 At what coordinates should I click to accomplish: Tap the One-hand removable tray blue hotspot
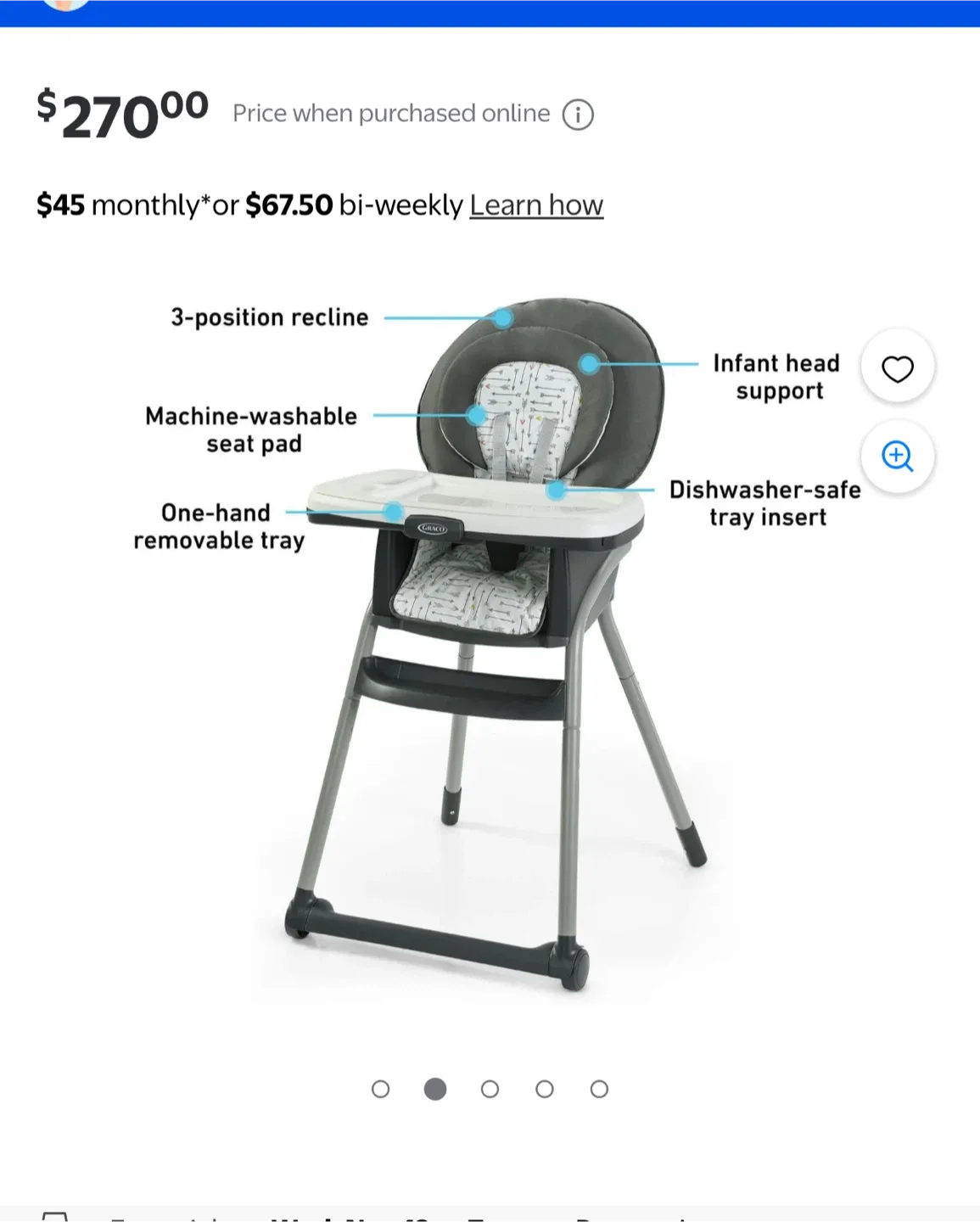pos(395,512)
